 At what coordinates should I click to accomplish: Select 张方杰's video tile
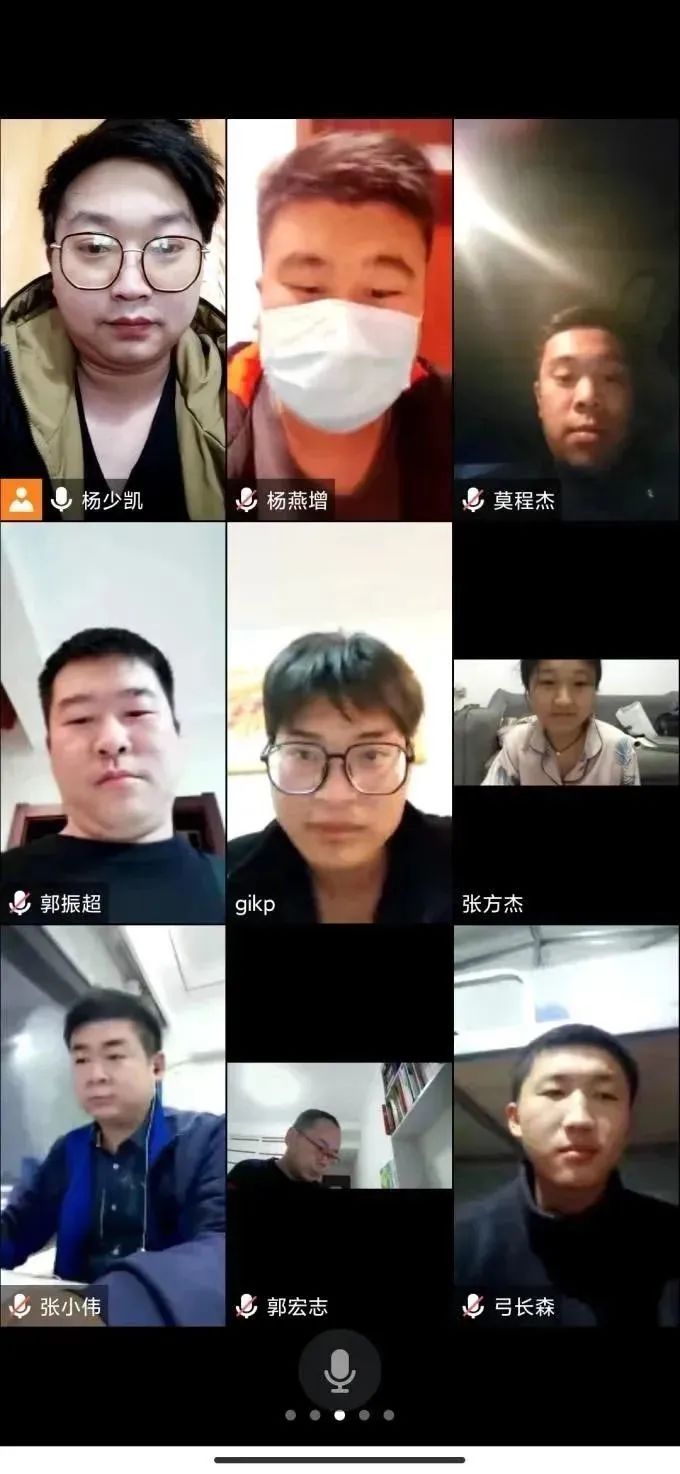tap(566, 722)
